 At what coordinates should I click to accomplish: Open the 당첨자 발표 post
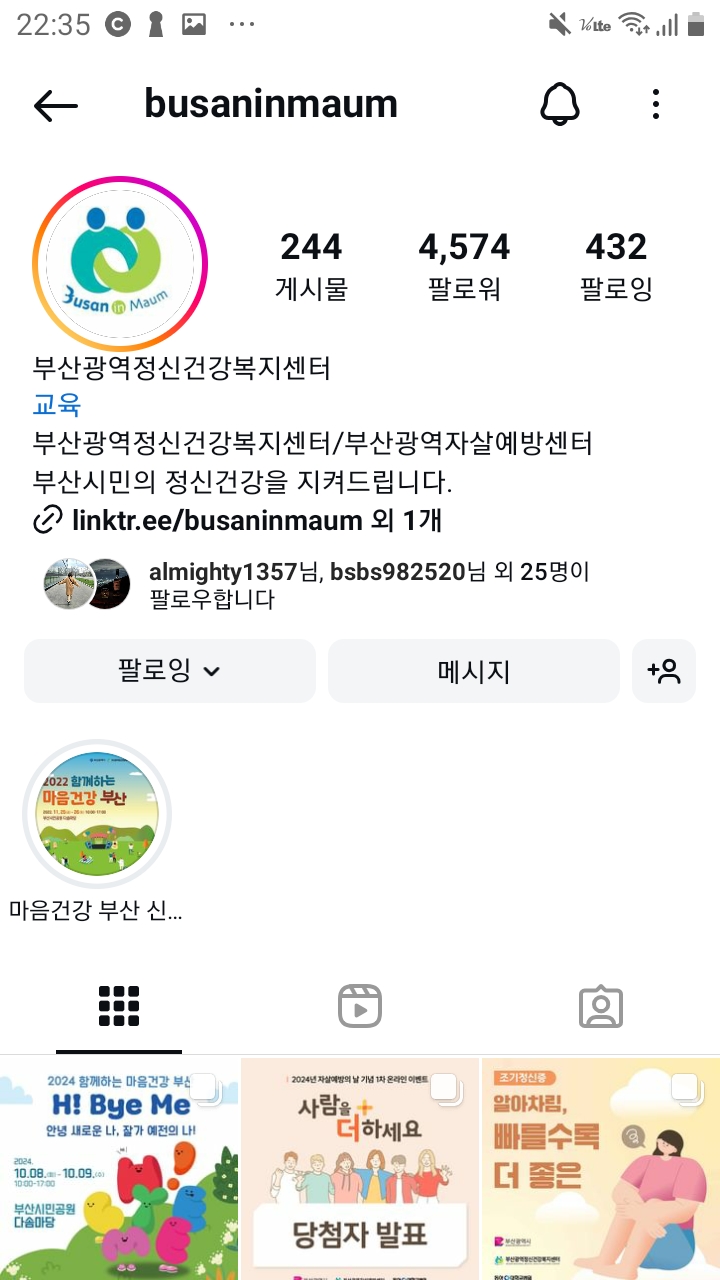pos(360,1170)
